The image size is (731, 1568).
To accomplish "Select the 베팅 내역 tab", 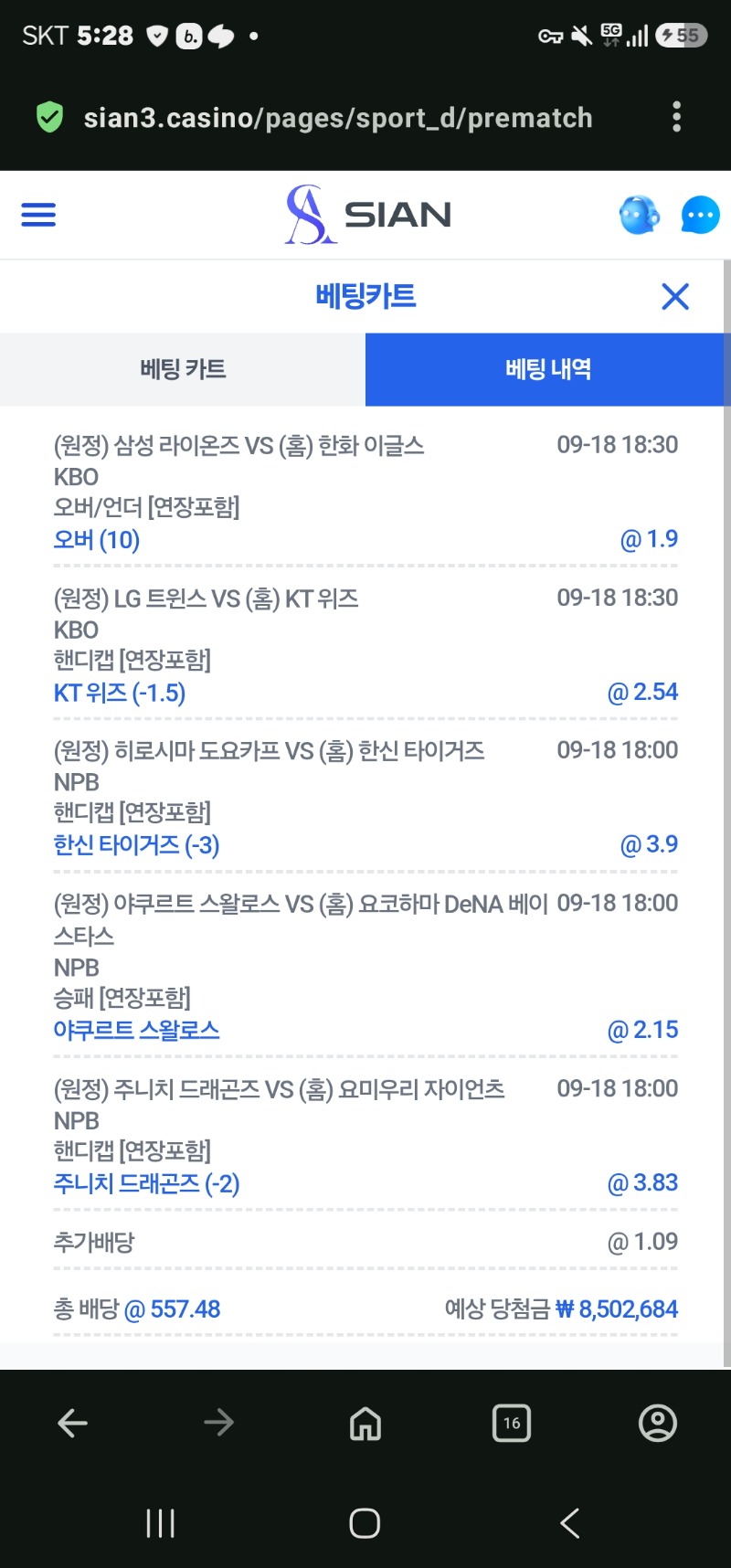I will (548, 369).
